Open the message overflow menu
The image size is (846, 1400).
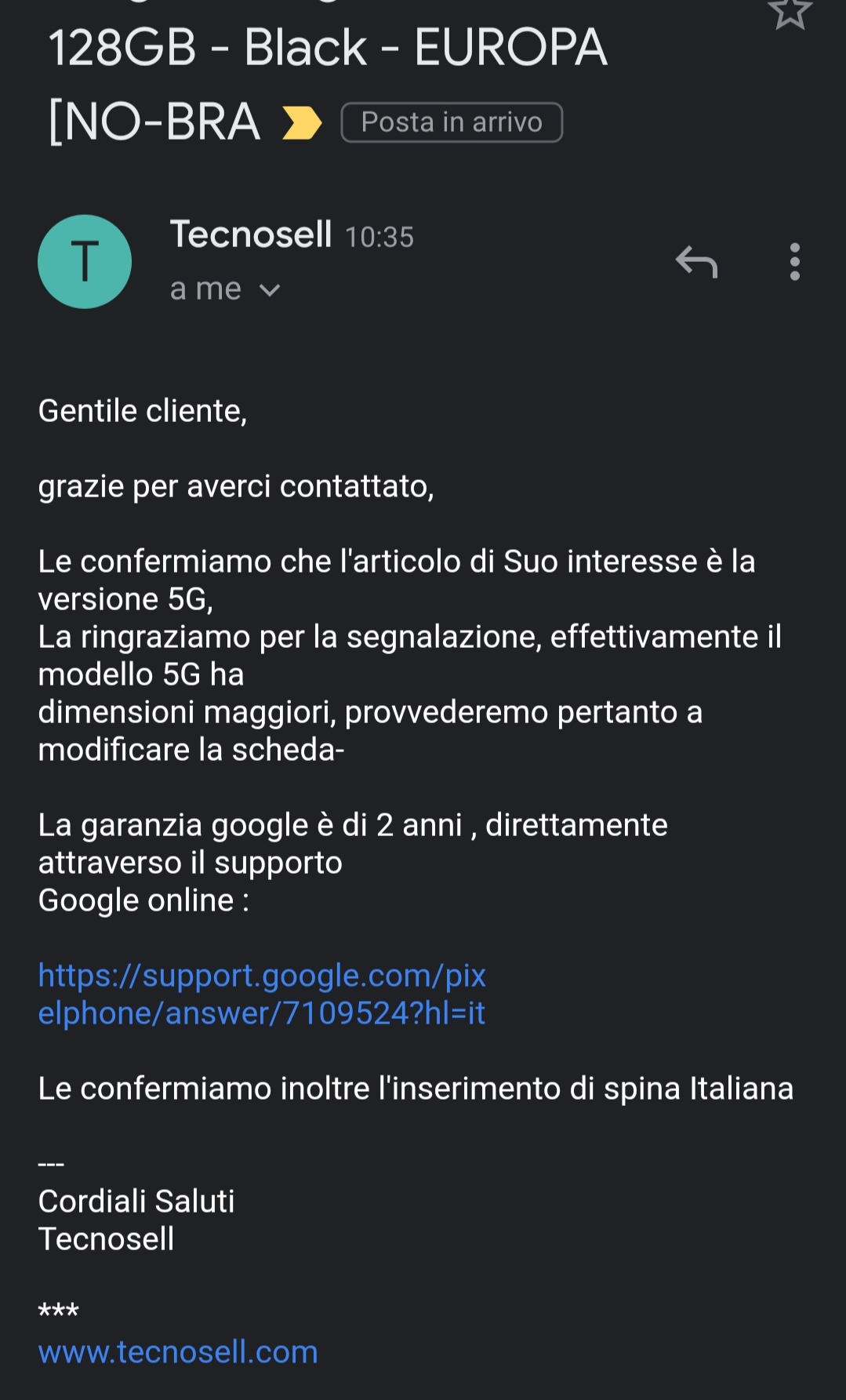(x=794, y=262)
